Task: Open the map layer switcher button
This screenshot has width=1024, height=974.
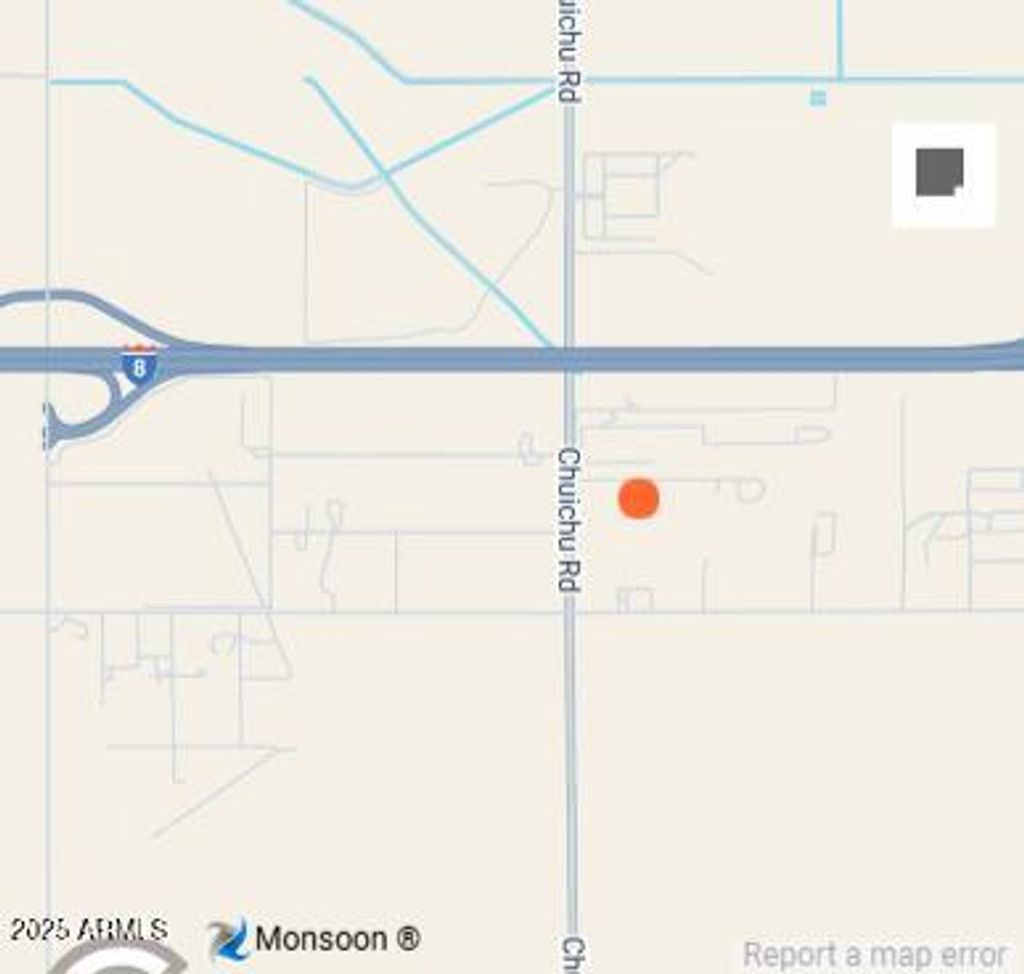Action: click(942, 175)
